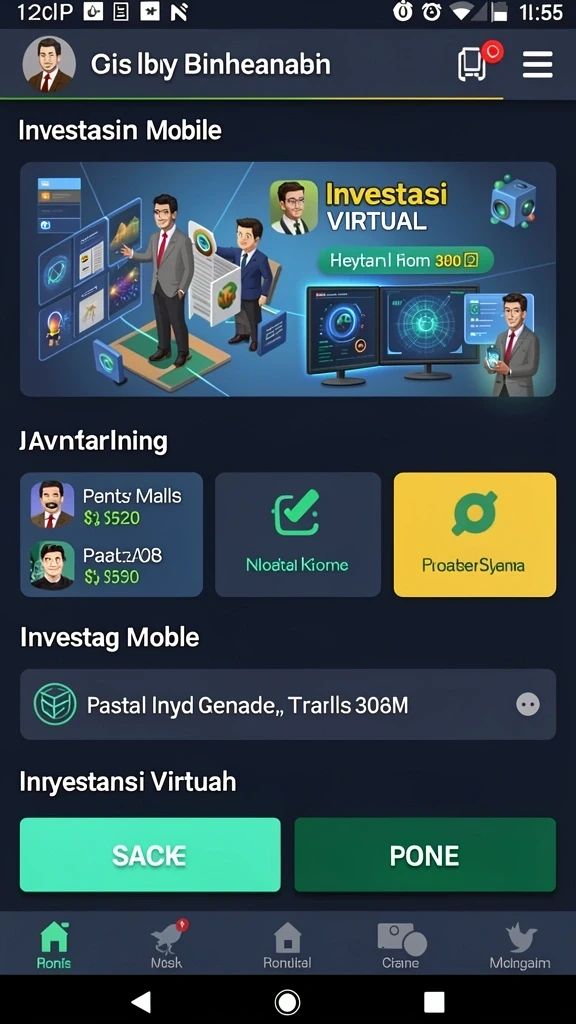Switch to the Ciane tab
This screenshot has width=576, height=1024.
click(x=401, y=945)
